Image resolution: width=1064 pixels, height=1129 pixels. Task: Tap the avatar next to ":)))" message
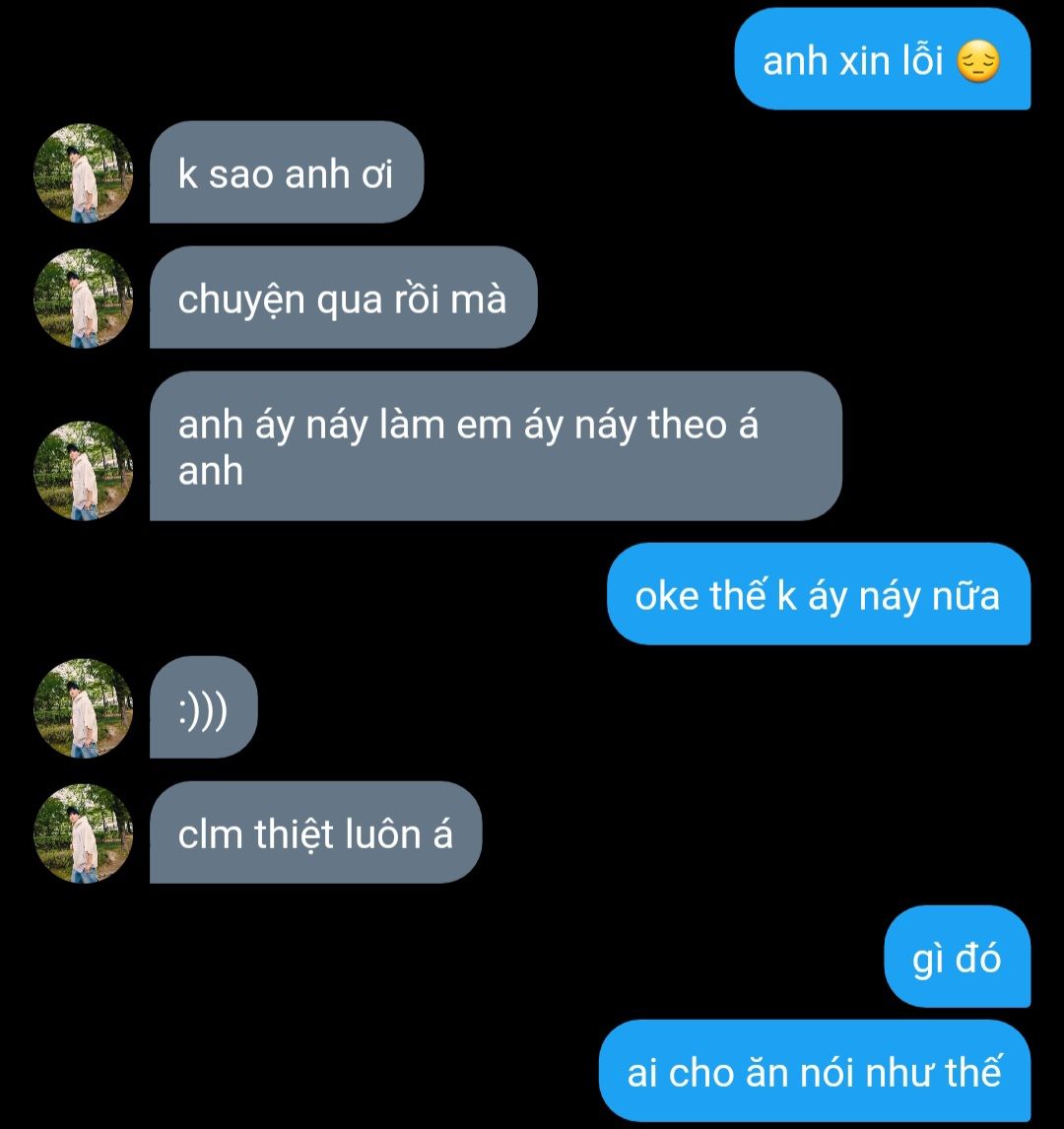coord(83,707)
